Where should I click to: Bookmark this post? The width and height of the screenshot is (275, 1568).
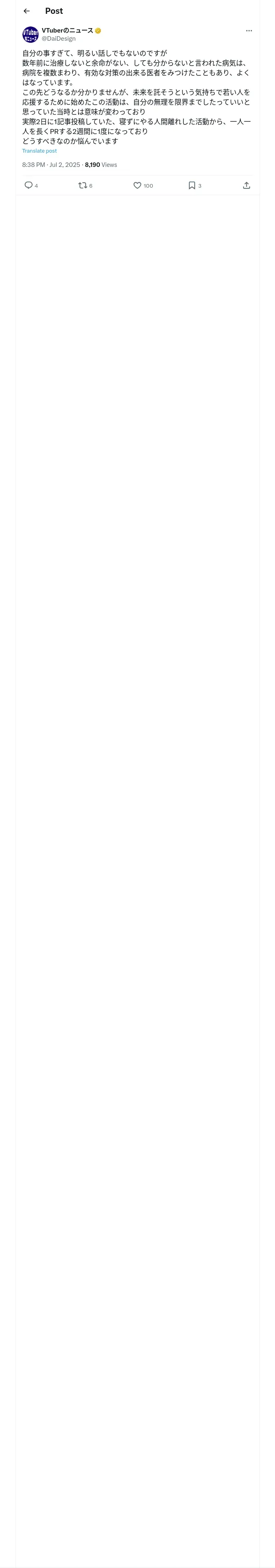(x=192, y=186)
